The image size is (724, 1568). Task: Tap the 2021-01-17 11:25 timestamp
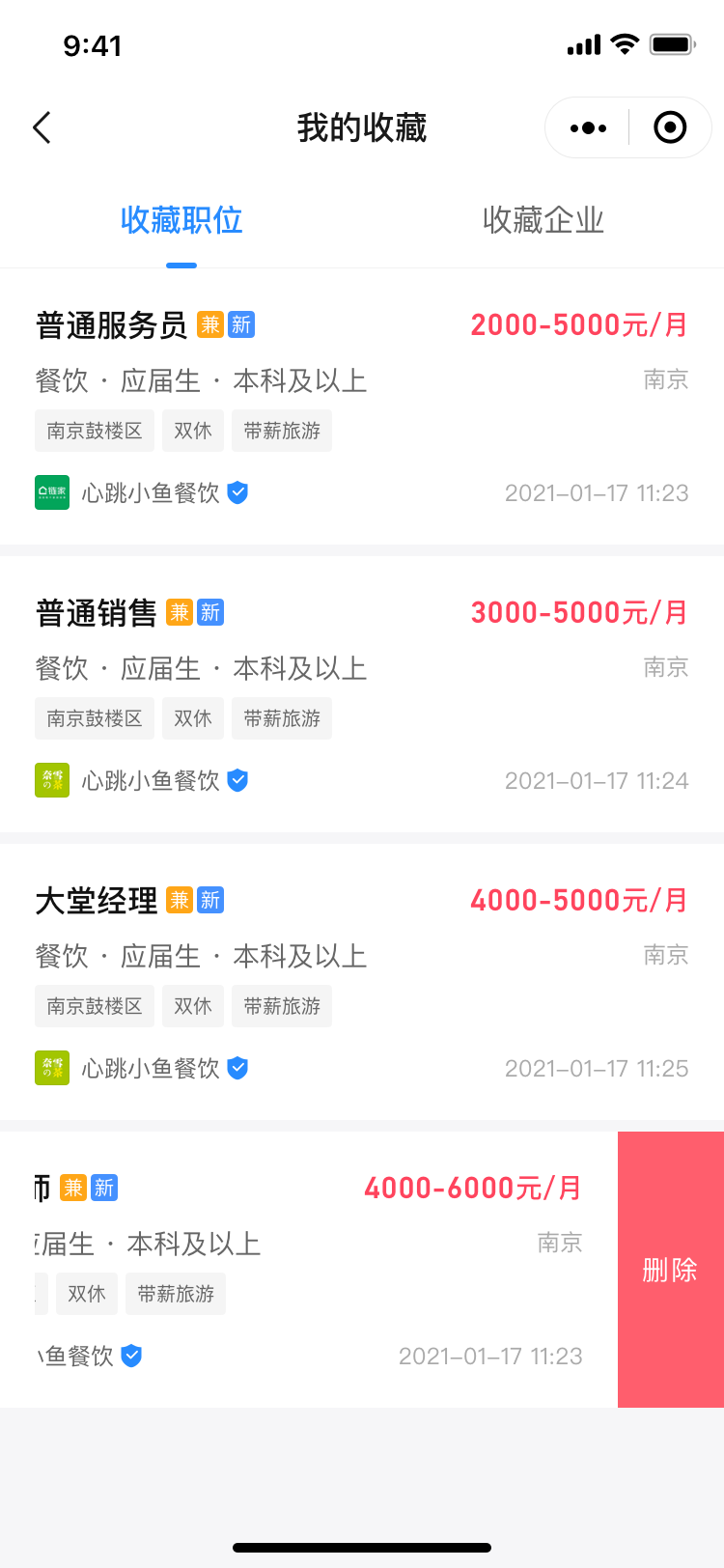(x=595, y=1068)
